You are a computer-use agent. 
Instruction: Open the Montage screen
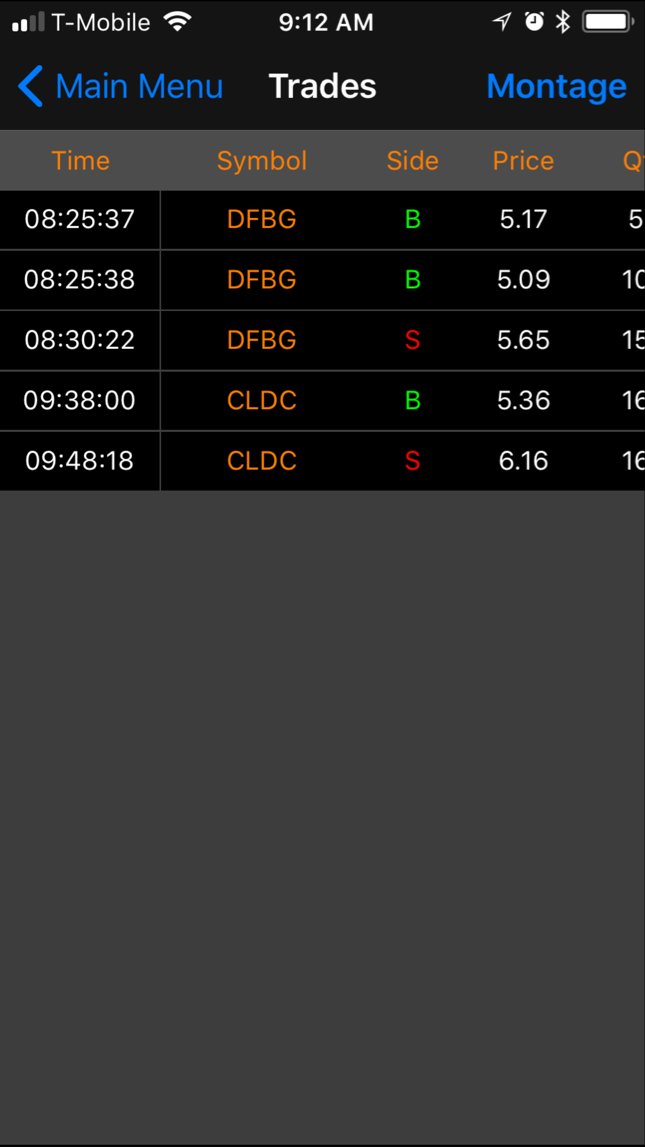556,86
